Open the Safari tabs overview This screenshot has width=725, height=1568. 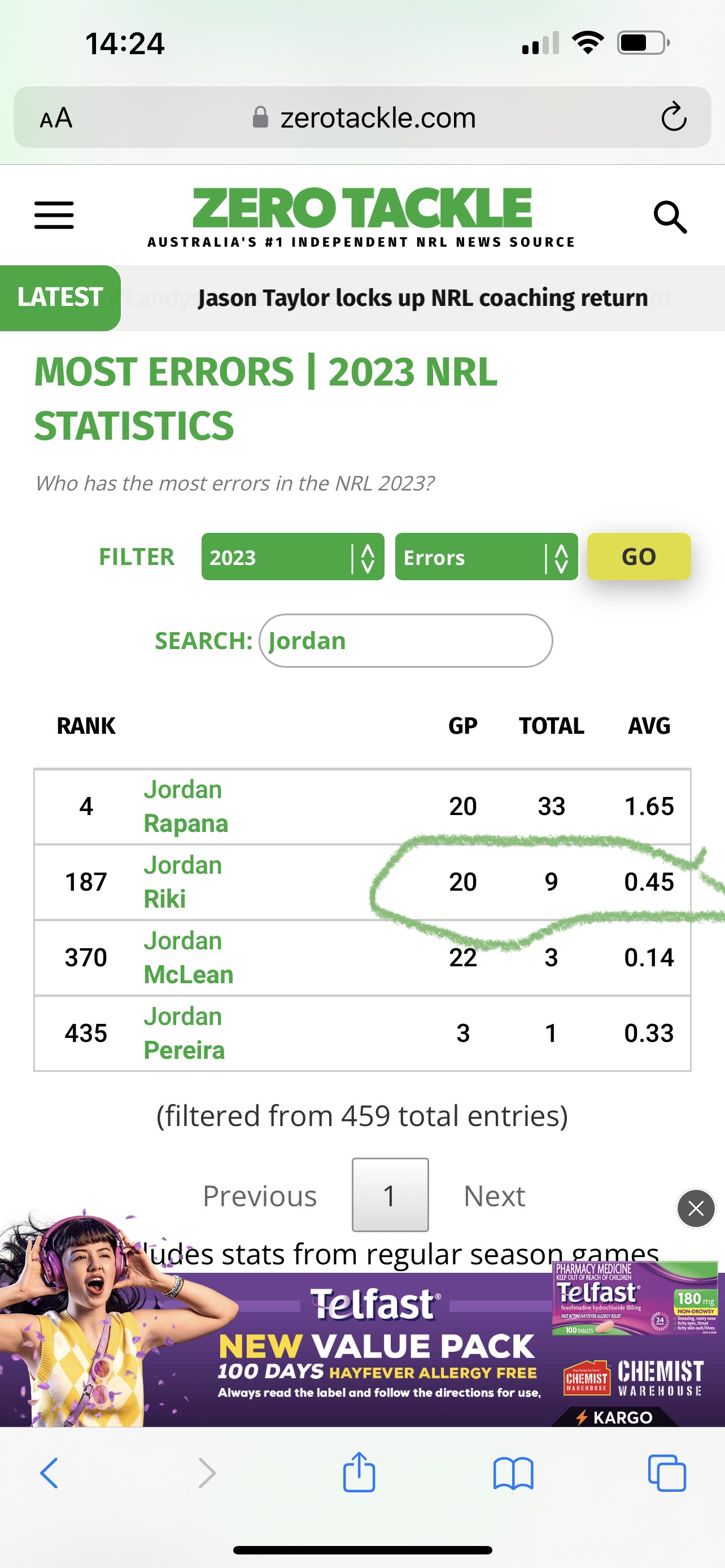[667, 1473]
